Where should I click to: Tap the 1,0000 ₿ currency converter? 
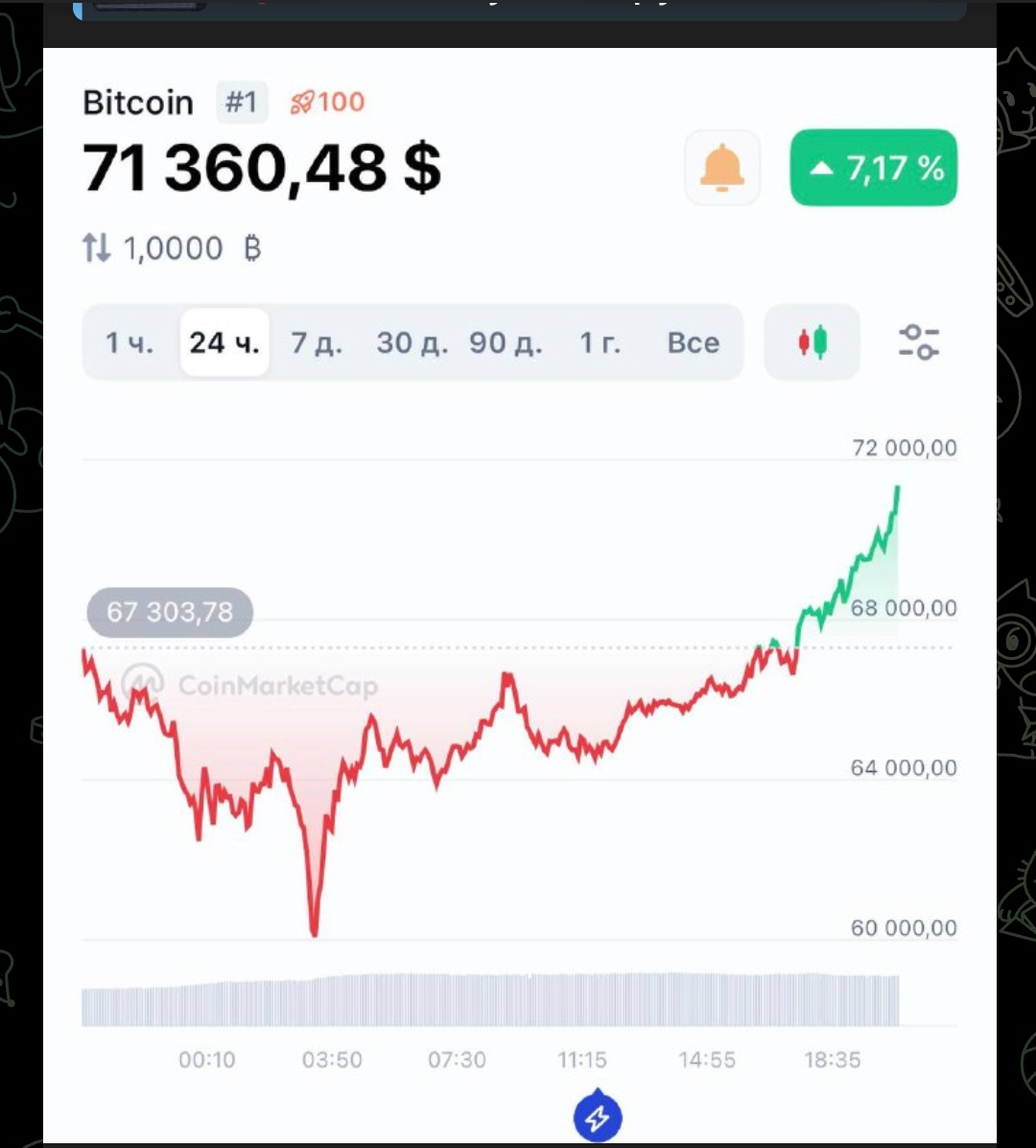click(x=172, y=248)
